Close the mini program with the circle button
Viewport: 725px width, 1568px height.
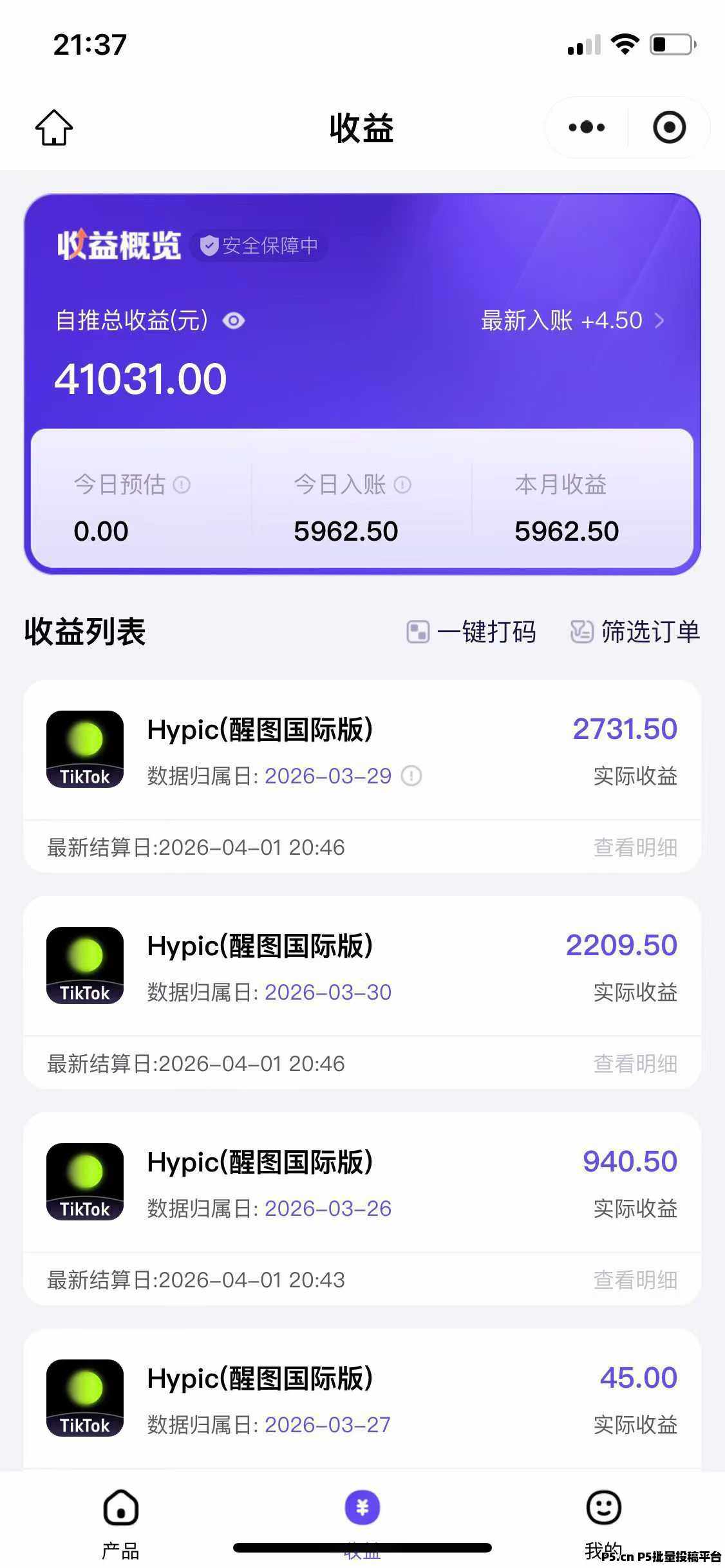point(669,127)
